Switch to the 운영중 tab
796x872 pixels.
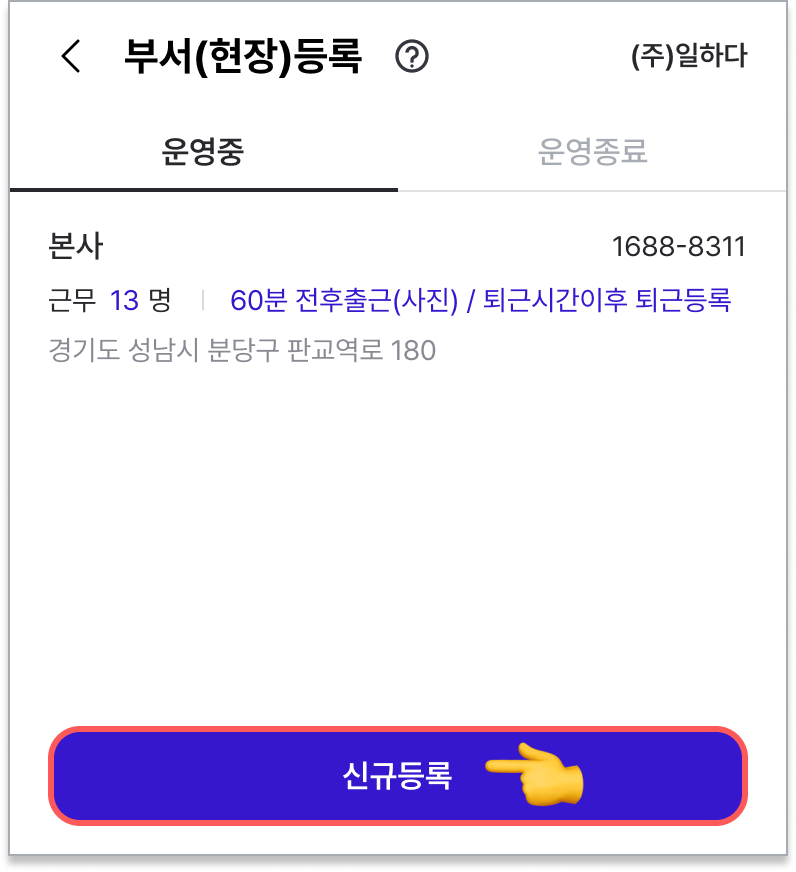[203, 152]
